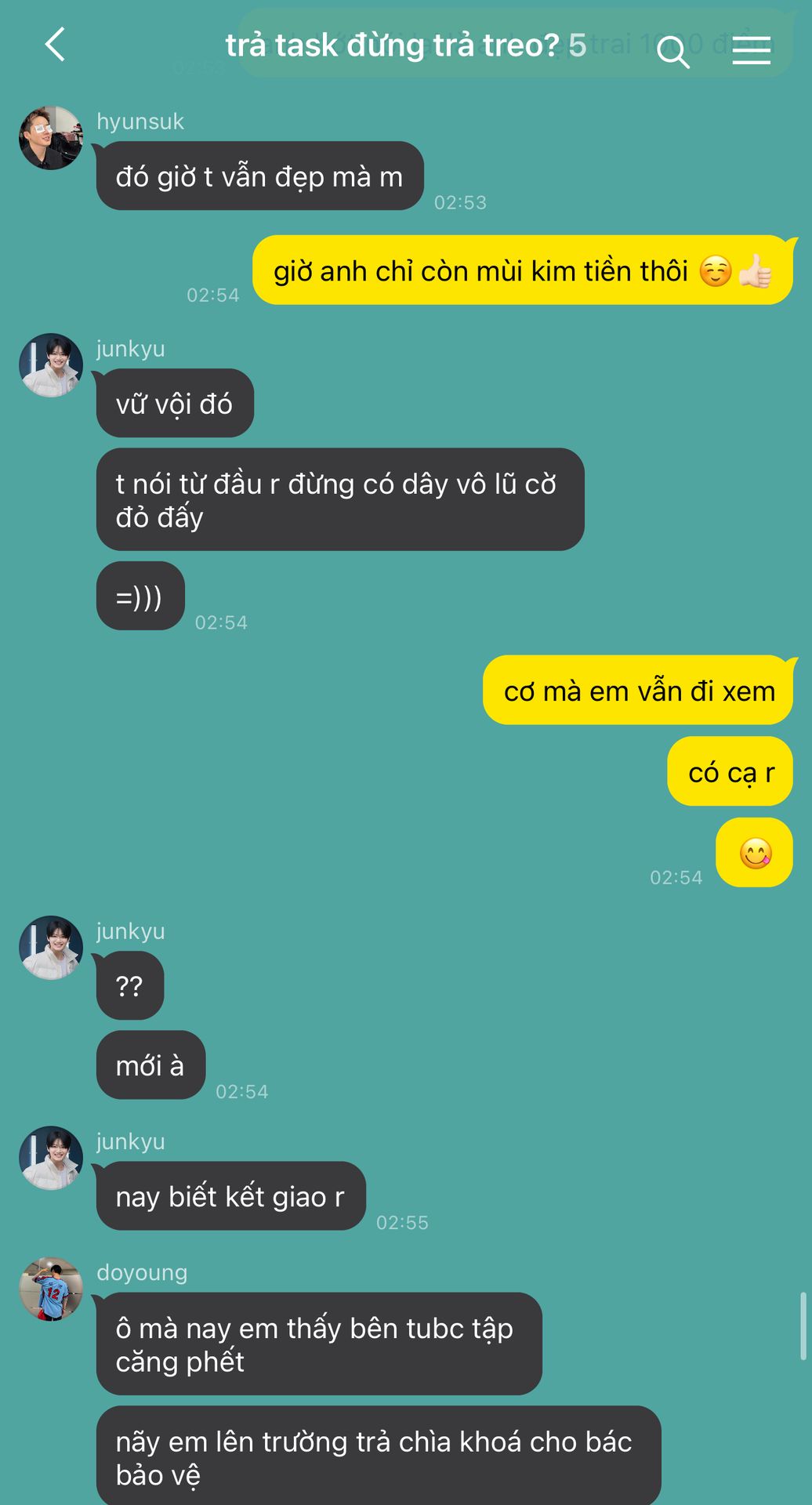Go back to the chat list

click(55, 45)
